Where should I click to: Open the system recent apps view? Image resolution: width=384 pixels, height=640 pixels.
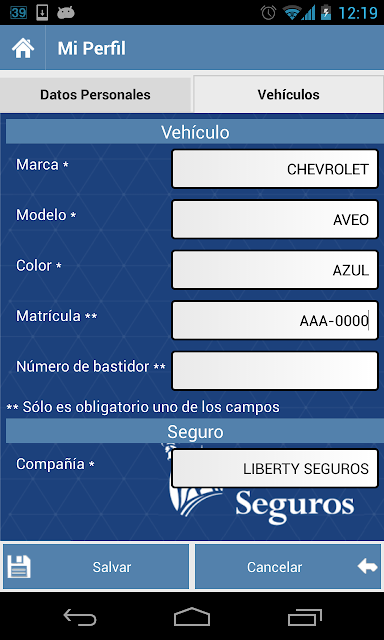pos(304,617)
